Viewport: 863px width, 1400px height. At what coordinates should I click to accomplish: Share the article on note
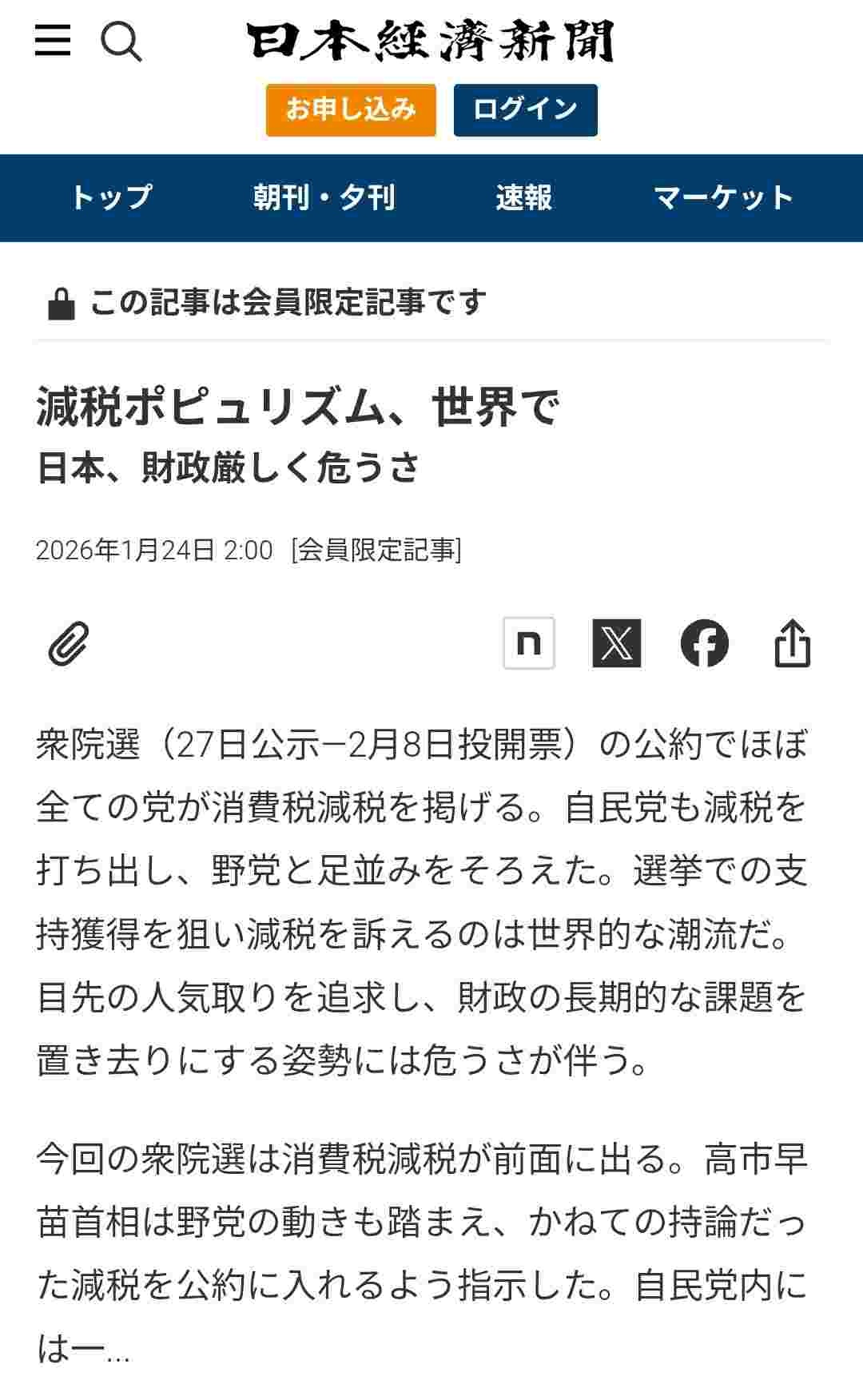point(528,642)
